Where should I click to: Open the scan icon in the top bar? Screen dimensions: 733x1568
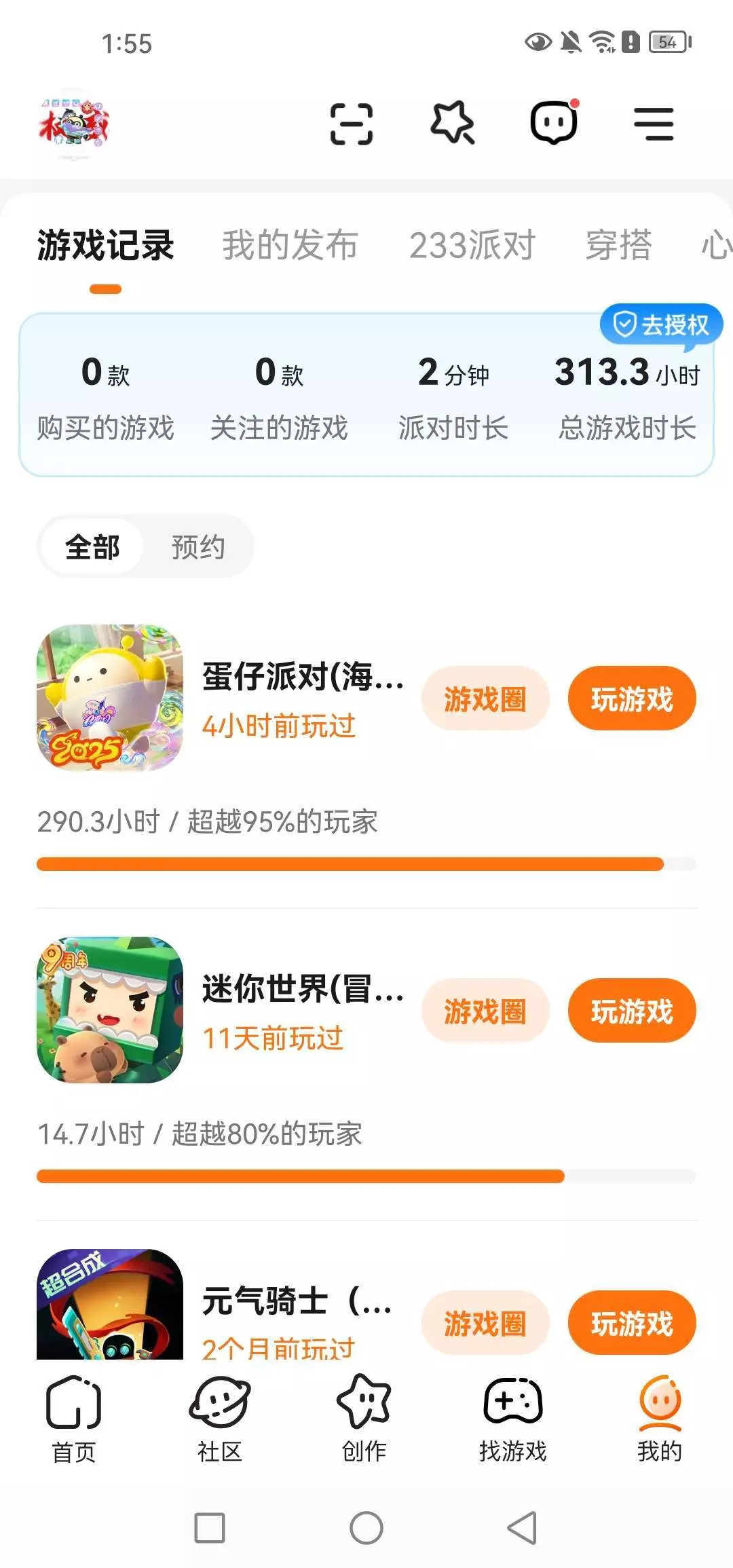351,124
